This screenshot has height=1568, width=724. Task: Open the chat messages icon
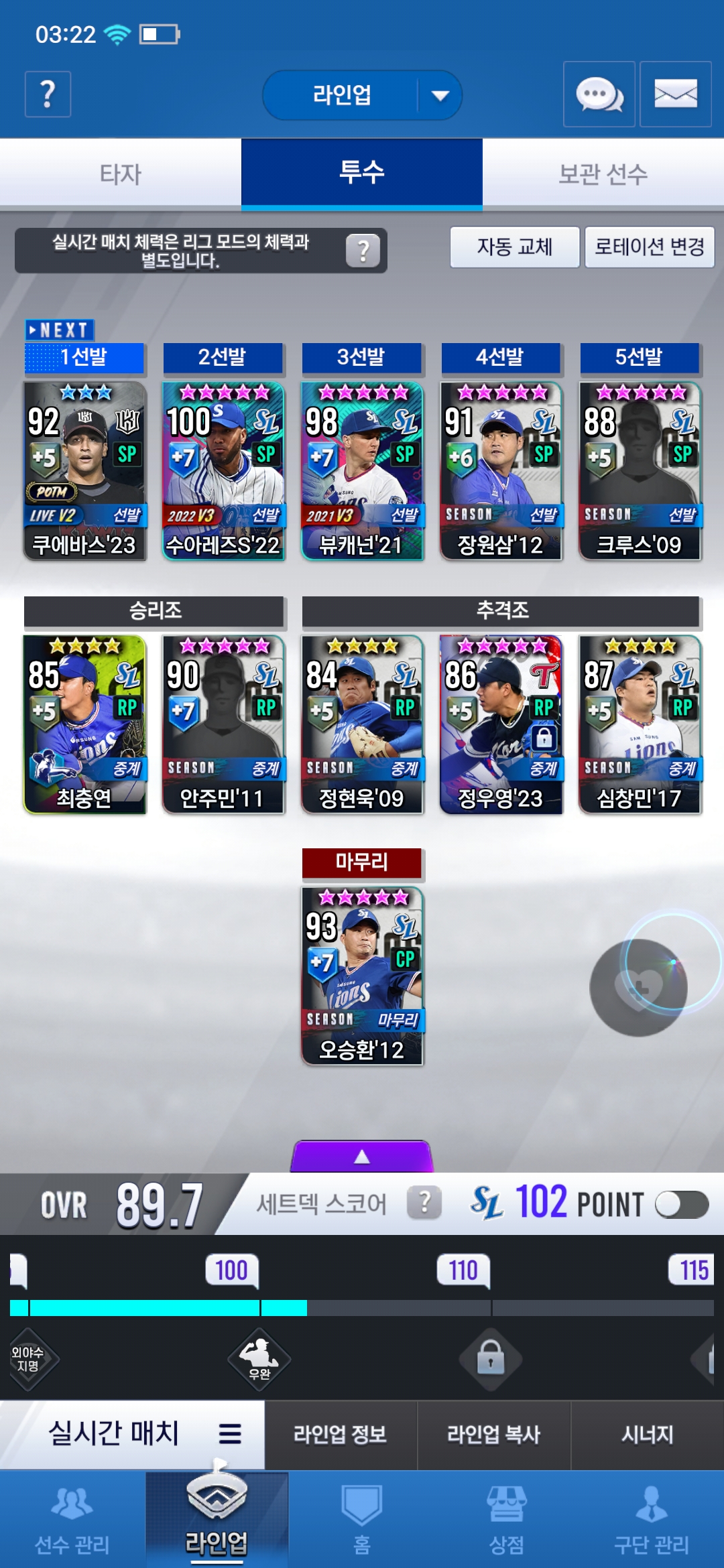[599, 94]
